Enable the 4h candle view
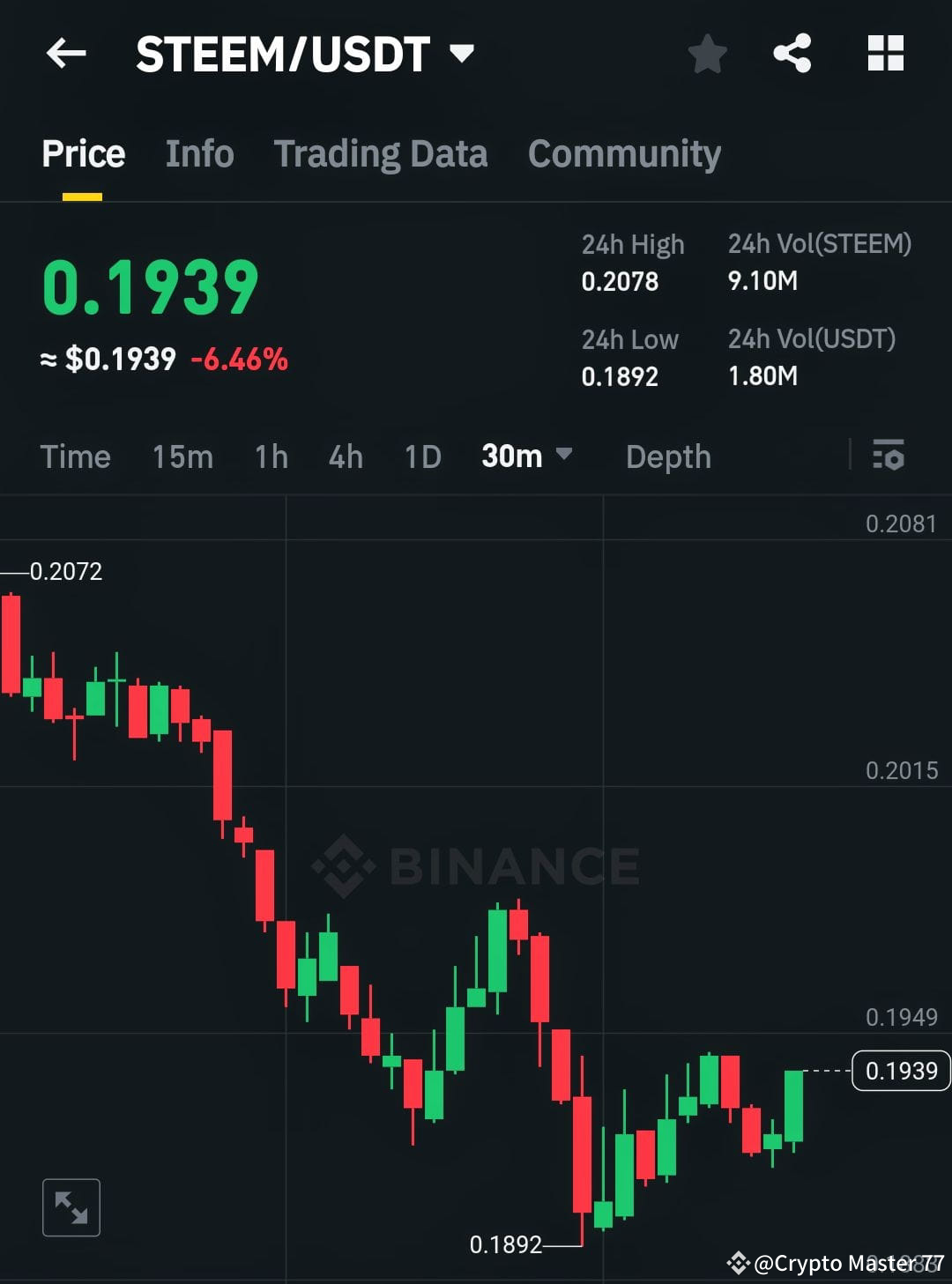Image resolution: width=952 pixels, height=1284 pixels. [345, 456]
